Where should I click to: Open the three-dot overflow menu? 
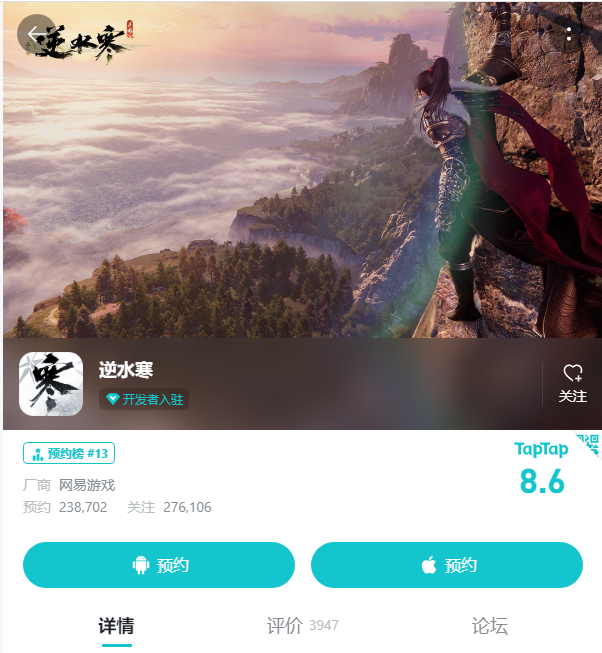569,37
